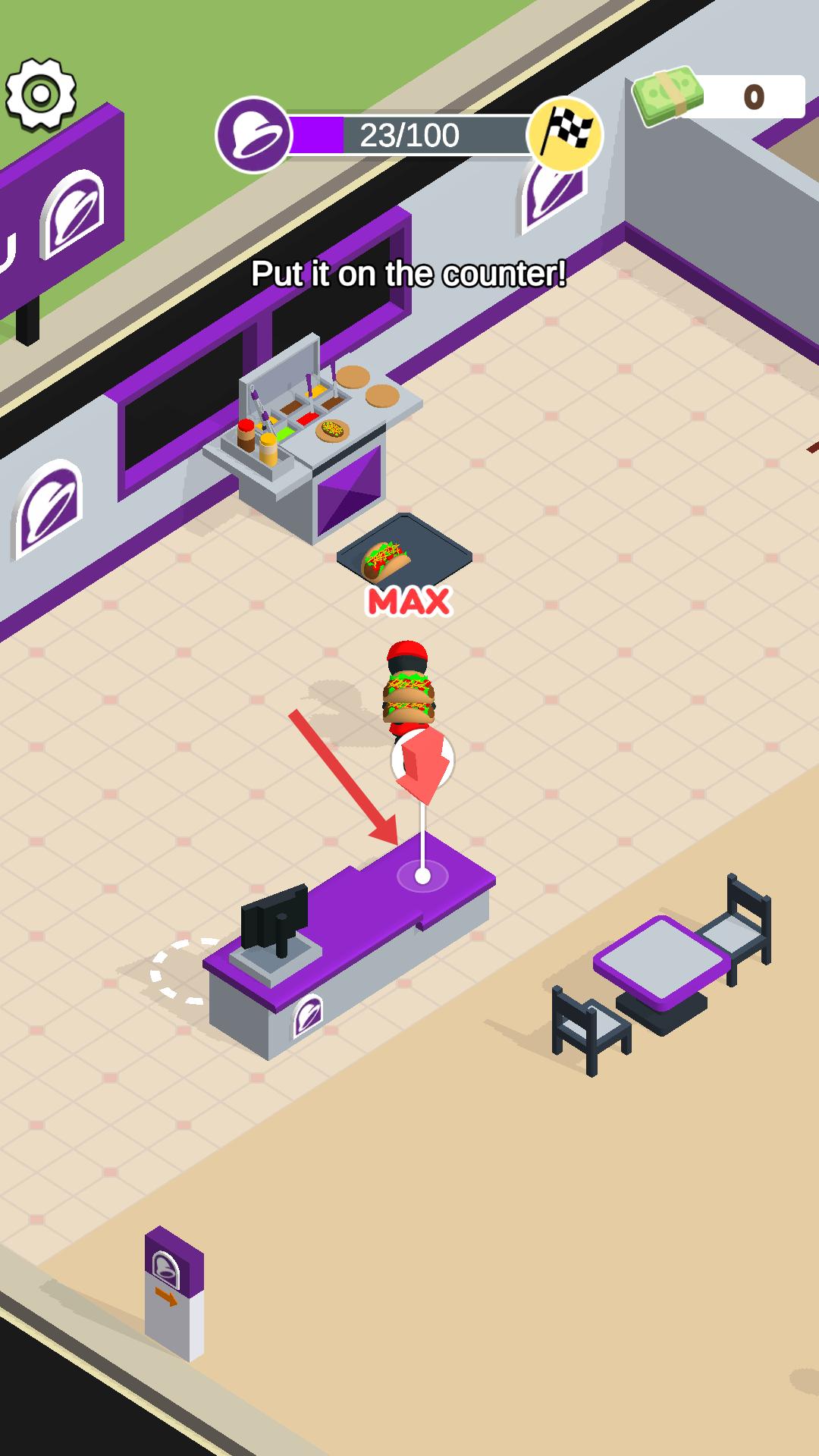This screenshot has width=819, height=1456.
Task: Open the settings gear
Action: (x=41, y=94)
